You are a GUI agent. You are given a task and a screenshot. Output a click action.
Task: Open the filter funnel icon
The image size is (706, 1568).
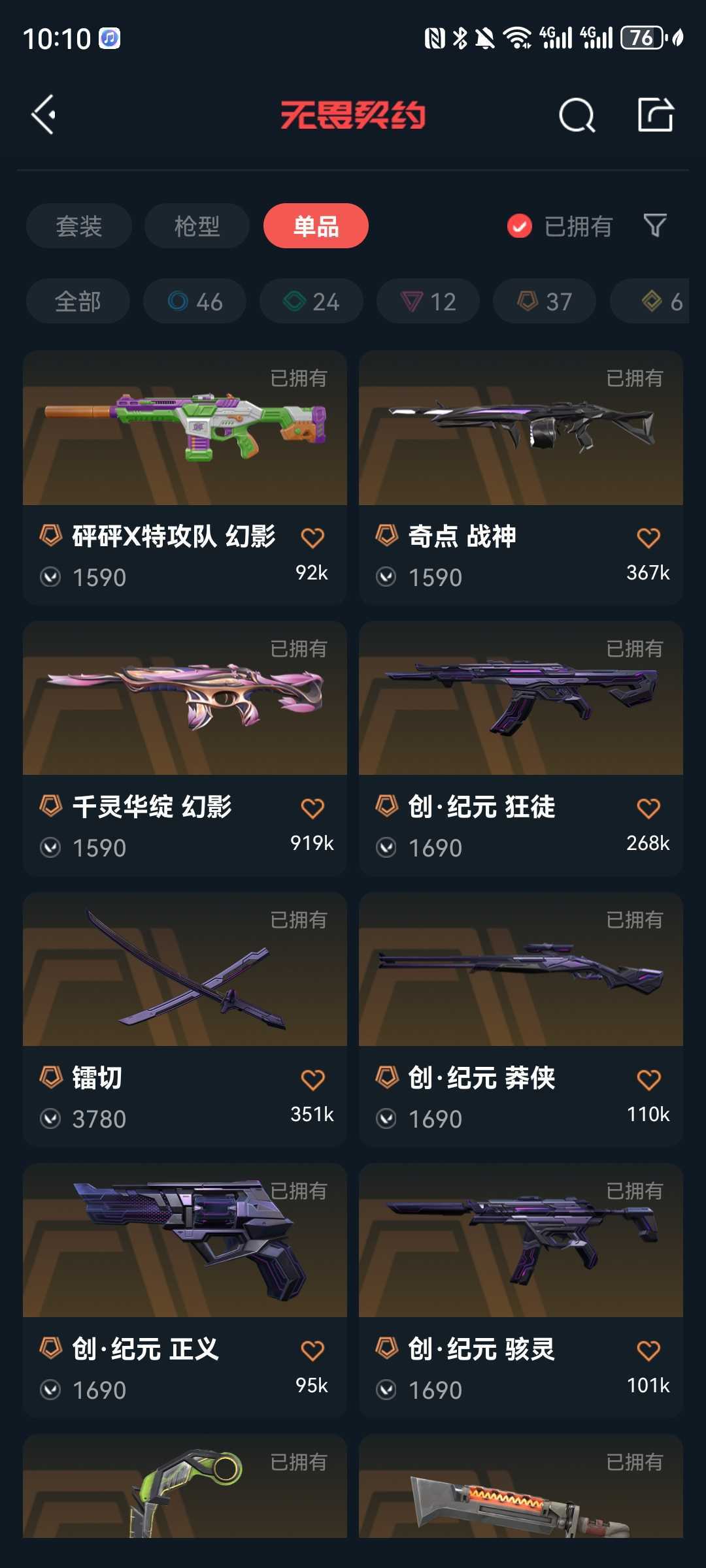(x=654, y=226)
